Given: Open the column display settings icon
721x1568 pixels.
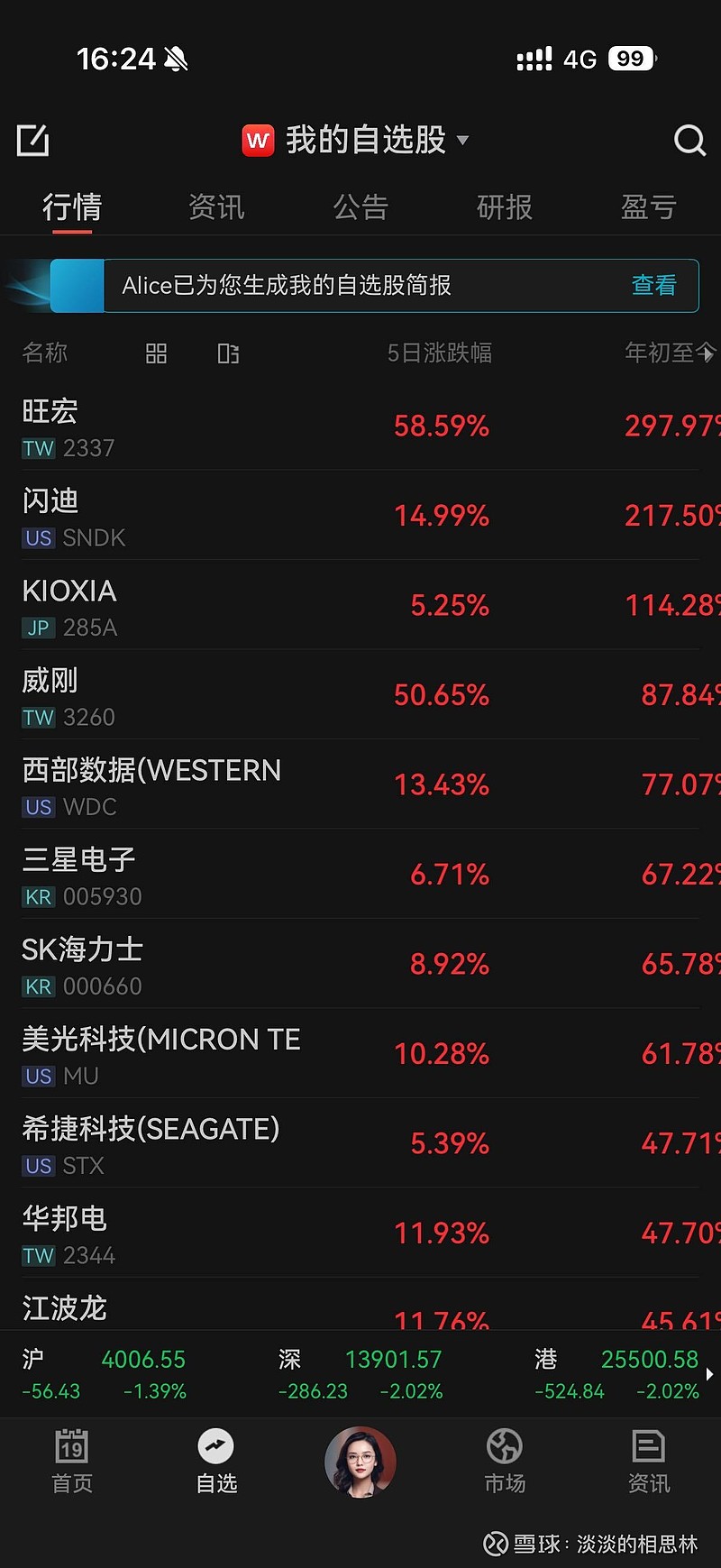Looking at the screenshot, I should coord(227,353).
